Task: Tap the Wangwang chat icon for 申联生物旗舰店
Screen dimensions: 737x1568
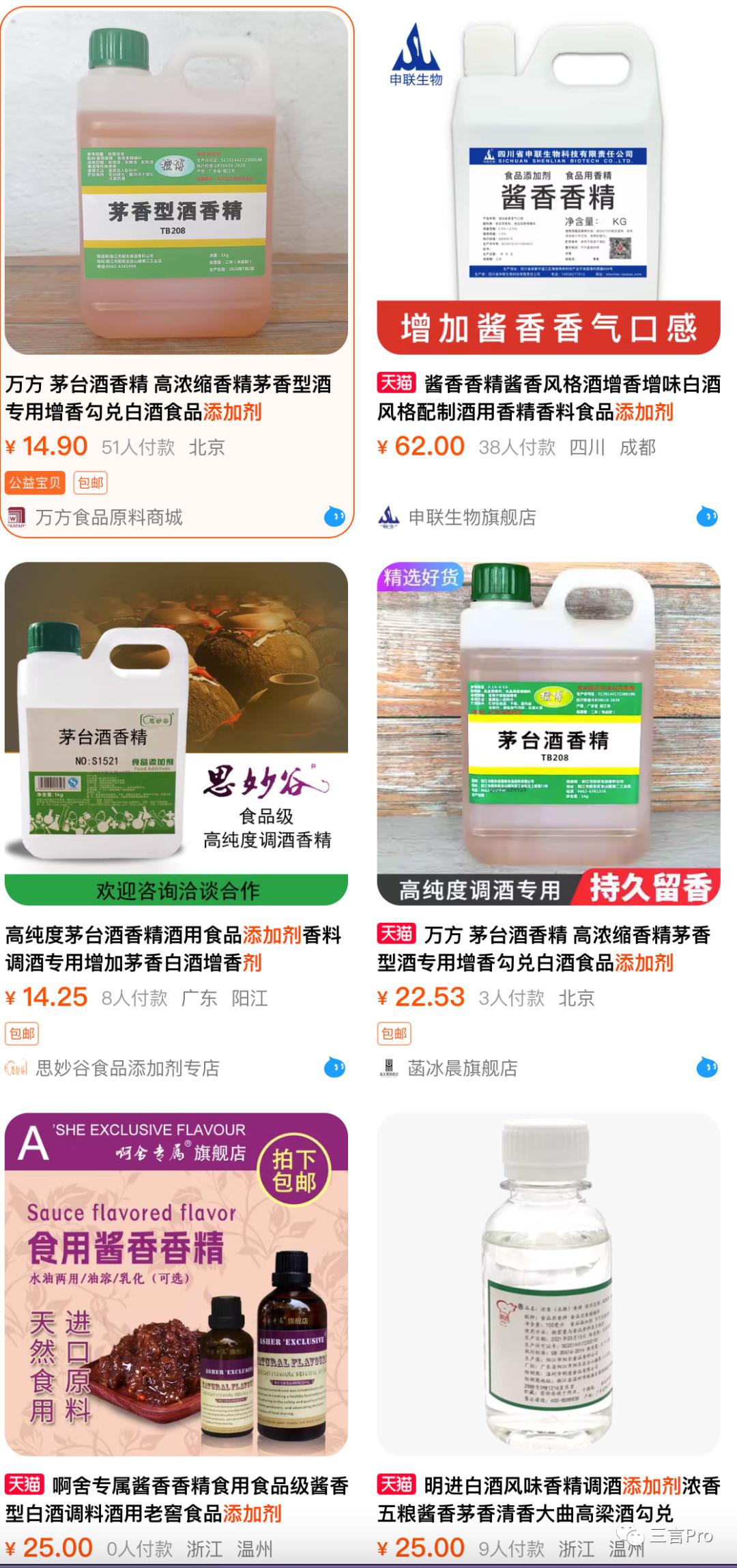Action: [707, 517]
